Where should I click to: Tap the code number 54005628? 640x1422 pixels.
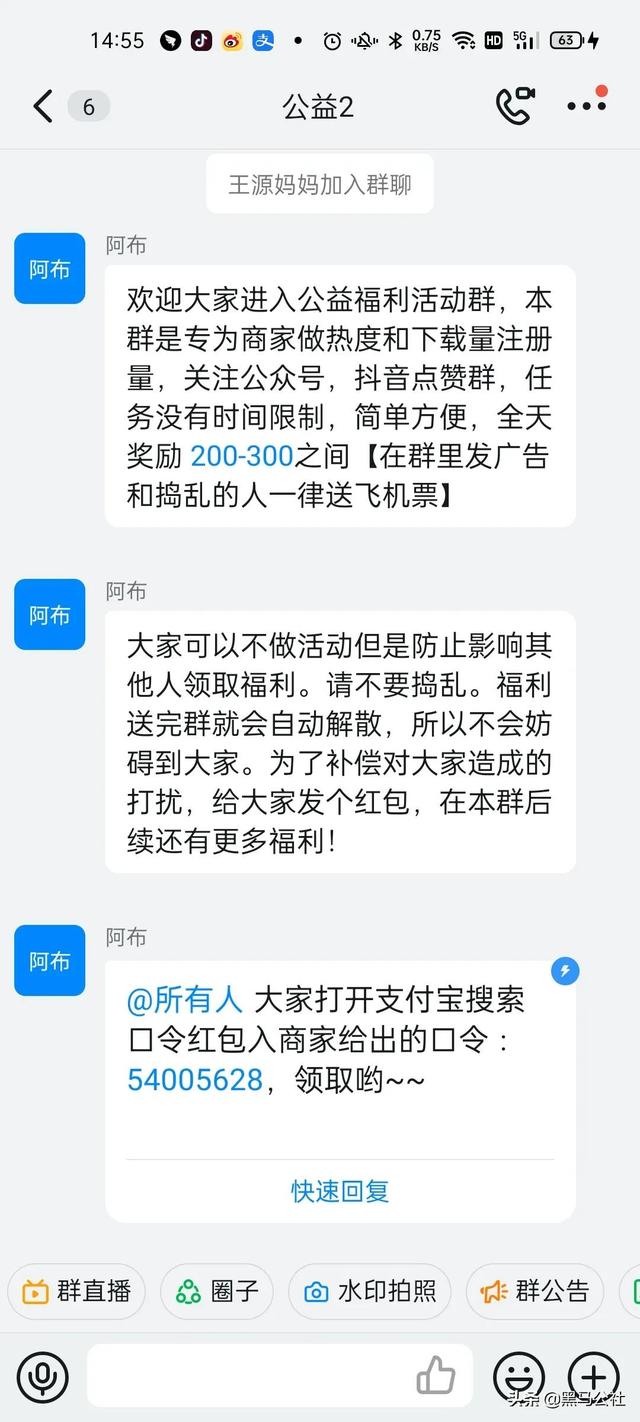click(195, 1079)
